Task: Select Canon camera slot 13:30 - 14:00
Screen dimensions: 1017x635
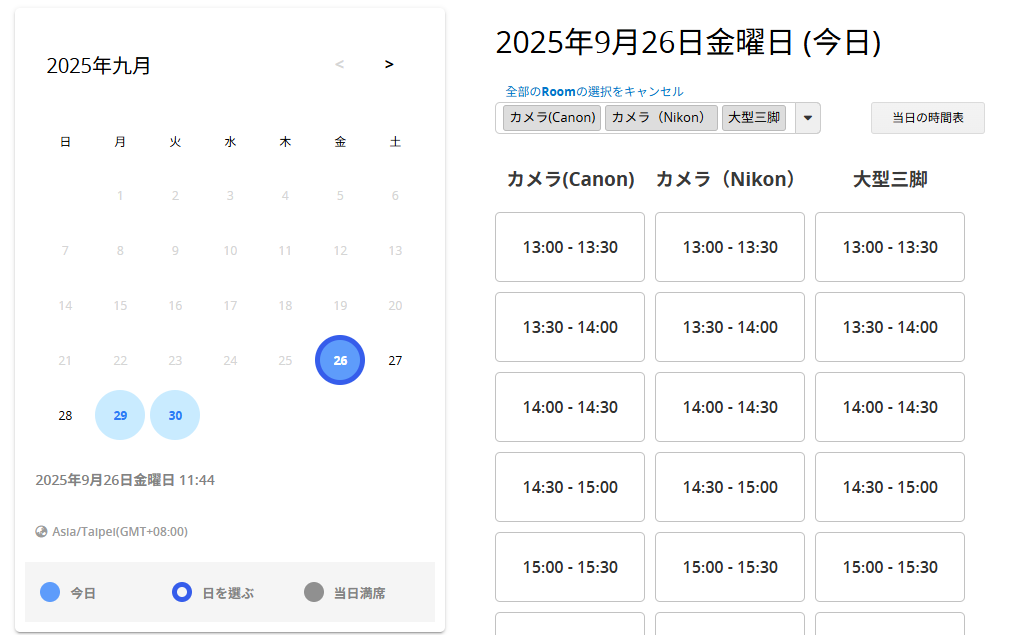Action: coord(570,327)
